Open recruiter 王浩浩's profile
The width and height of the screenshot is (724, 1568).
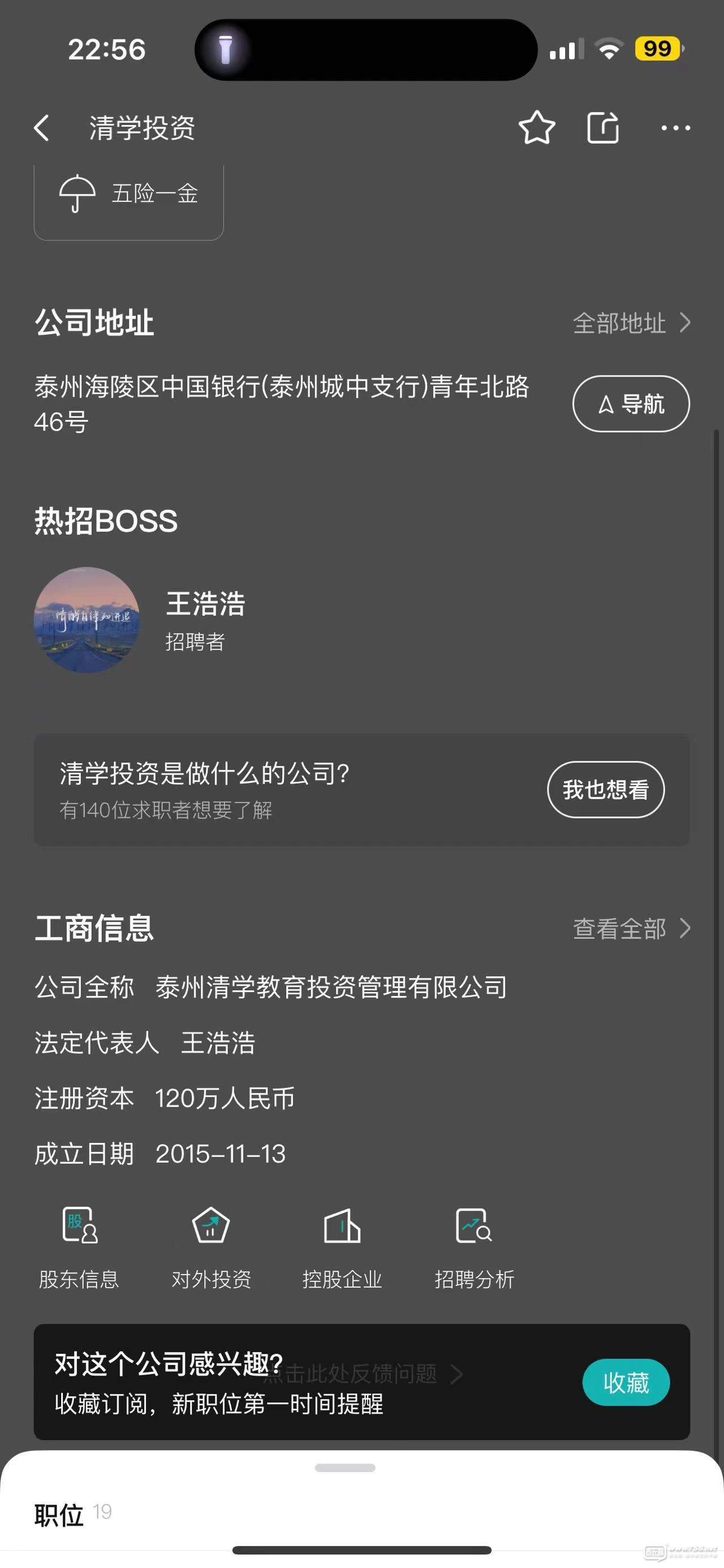click(x=140, y=620)
